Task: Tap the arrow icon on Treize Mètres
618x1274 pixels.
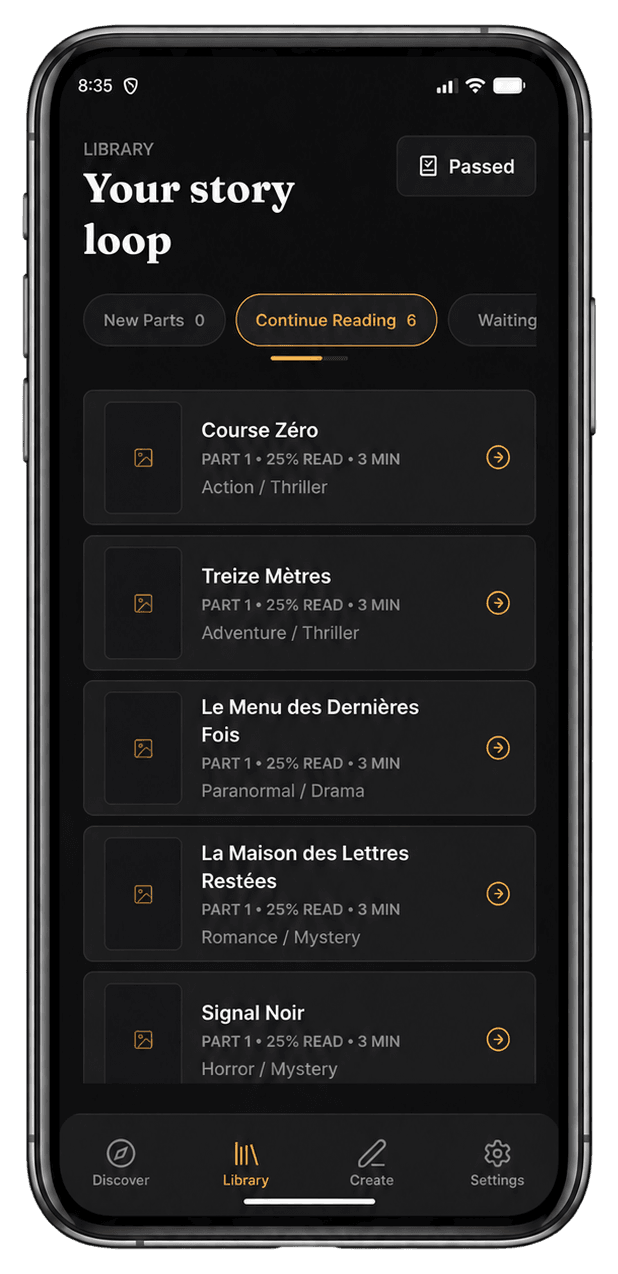Action: tap(498, 603)
